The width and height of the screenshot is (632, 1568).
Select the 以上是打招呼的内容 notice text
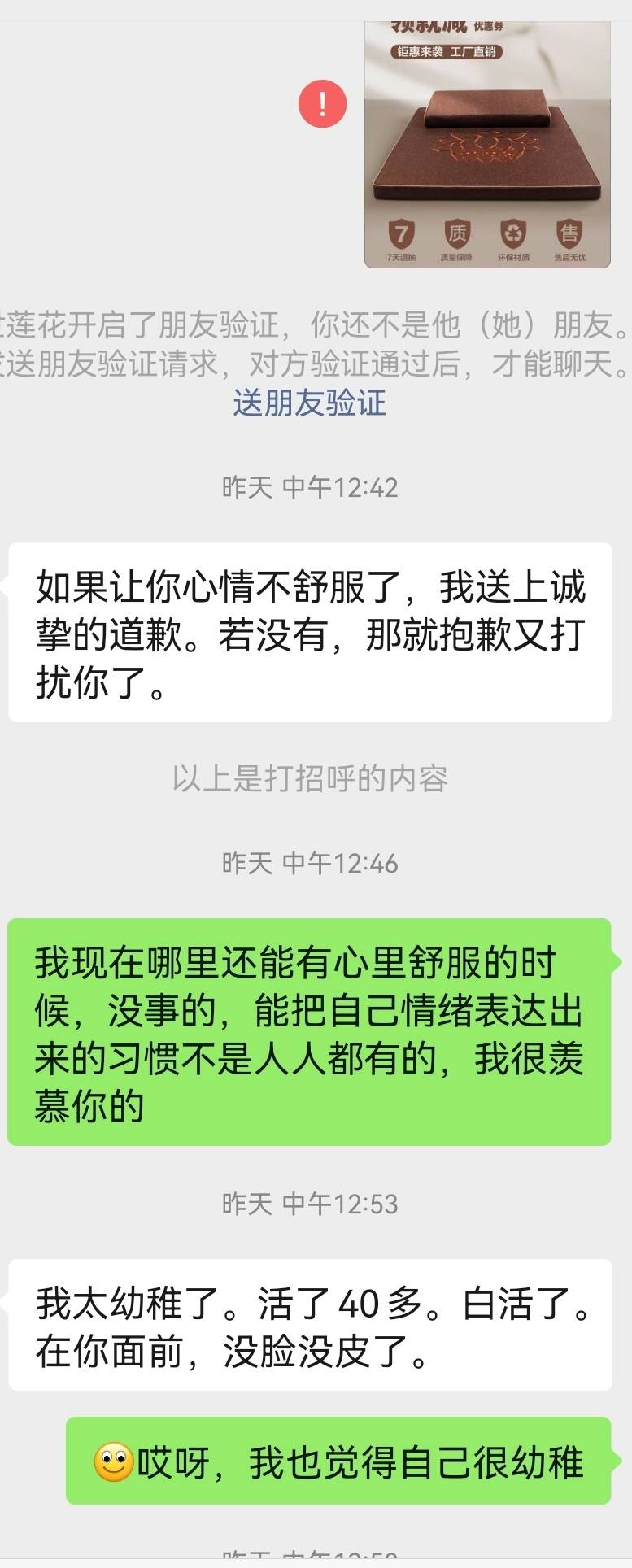(312, 778)
